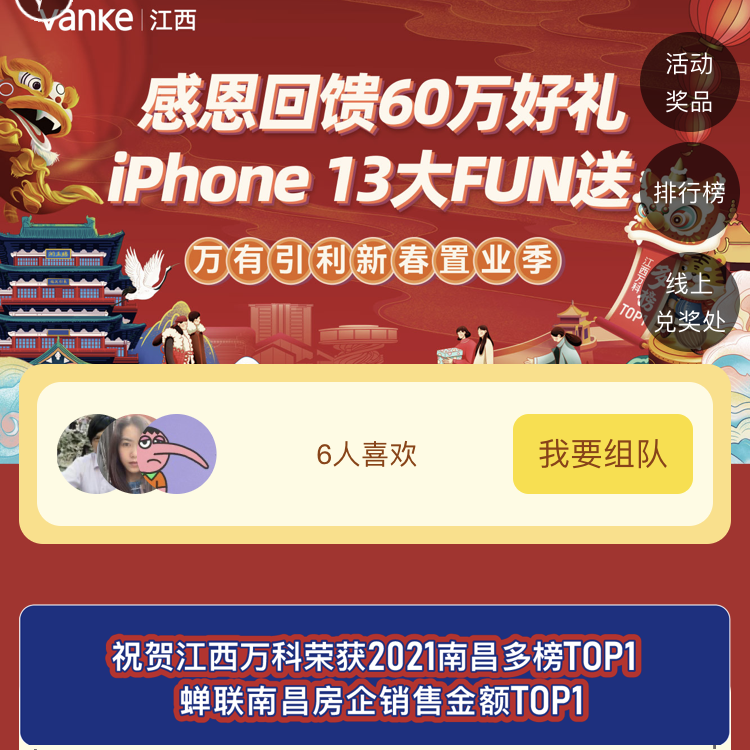This screenshot has width=750, height=750.
Task: Go to 线上兑奖处 prize redemption
Action: [689, 302]
